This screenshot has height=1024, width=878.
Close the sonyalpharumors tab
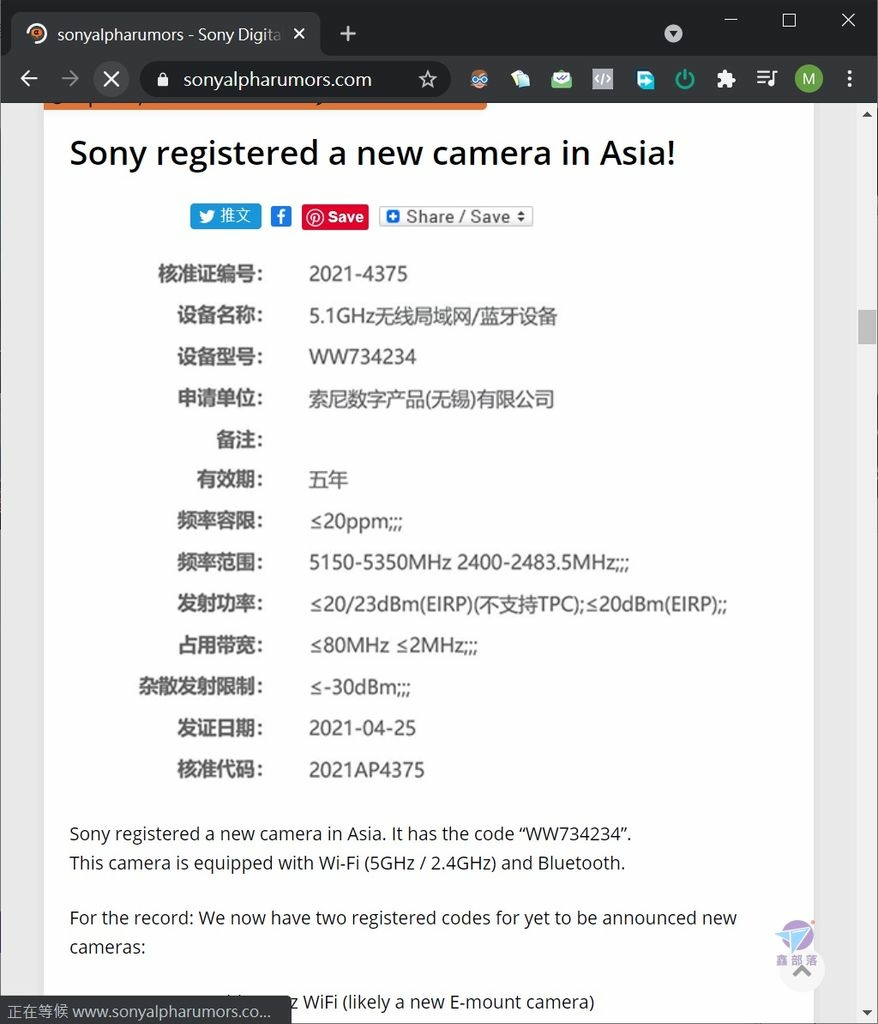(x=298, y=34)
